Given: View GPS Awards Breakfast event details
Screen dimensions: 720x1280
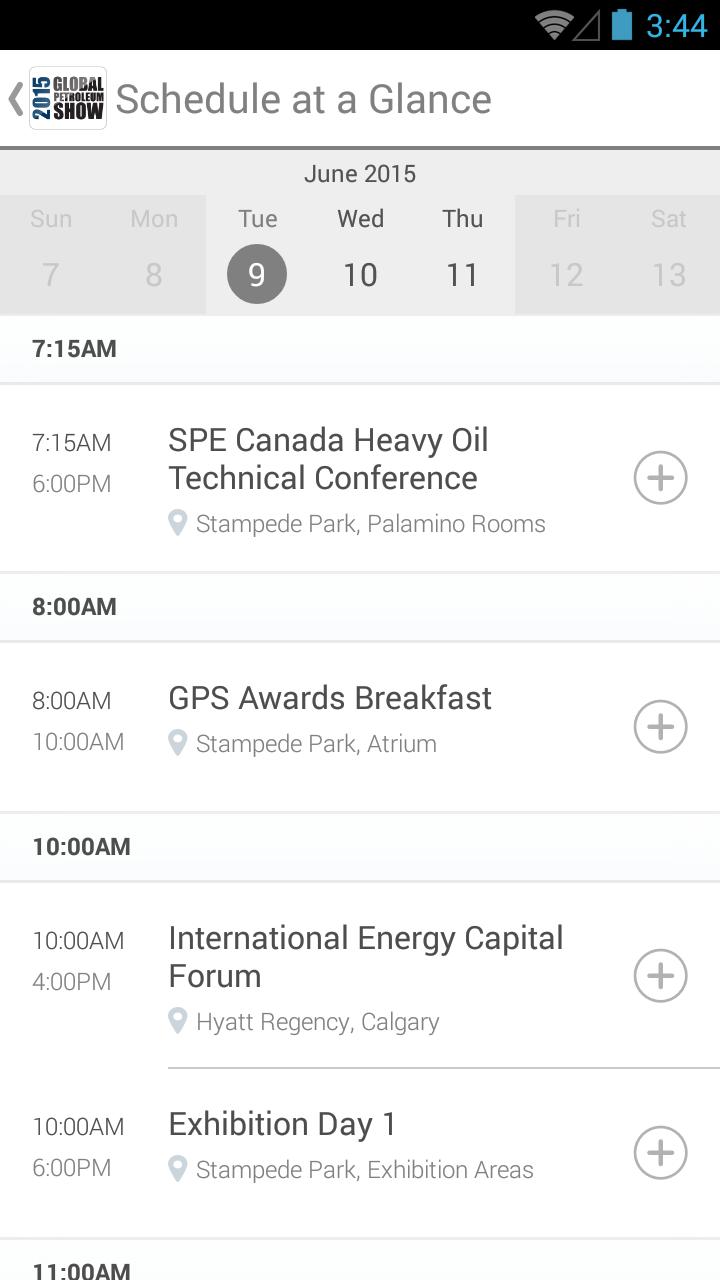Looking at the screenshot, I should point(330,698).
